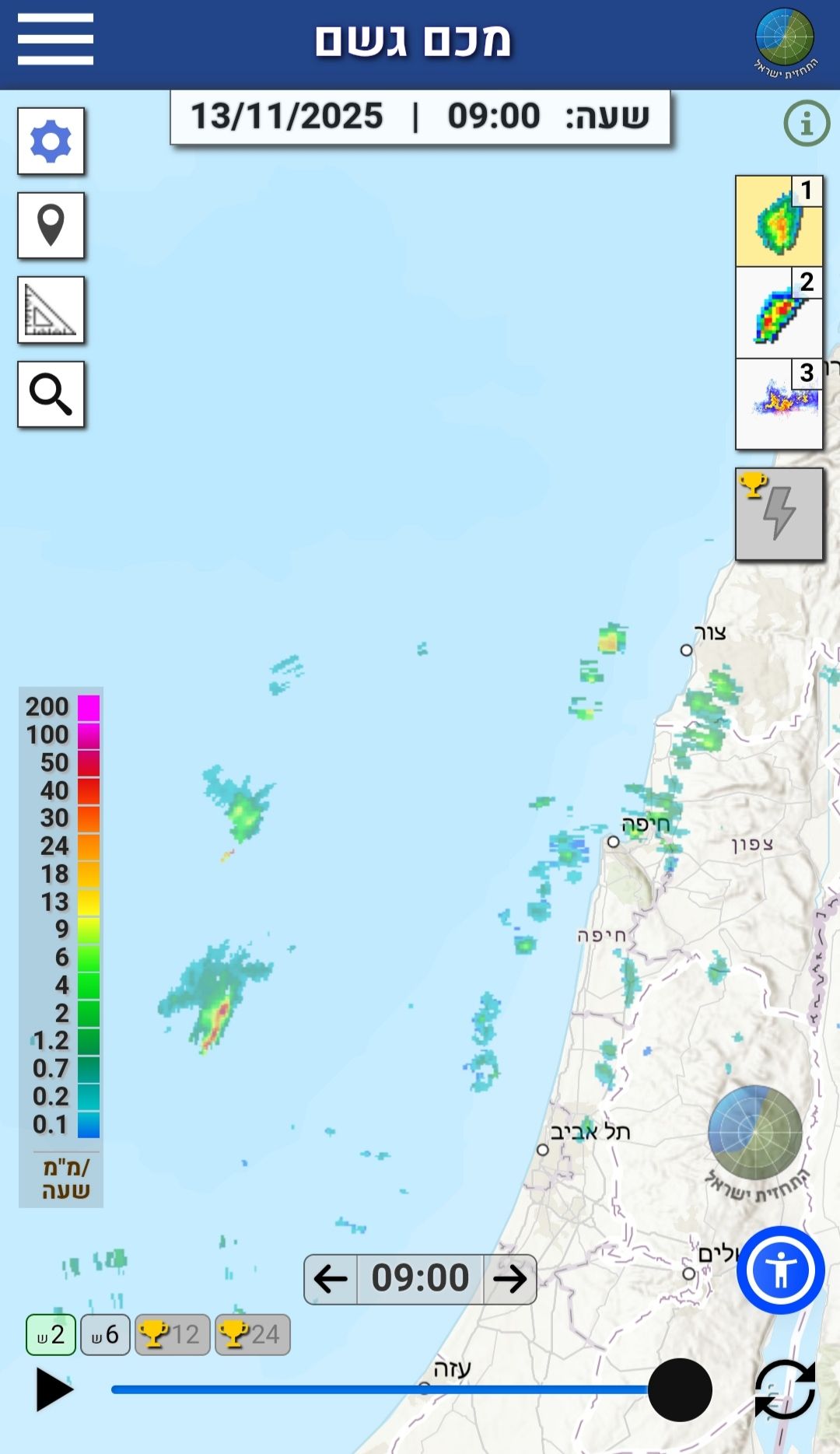The image size is (840, 1454).
Task: Toggle the lightning bolt layer
Action: point(779,513)
